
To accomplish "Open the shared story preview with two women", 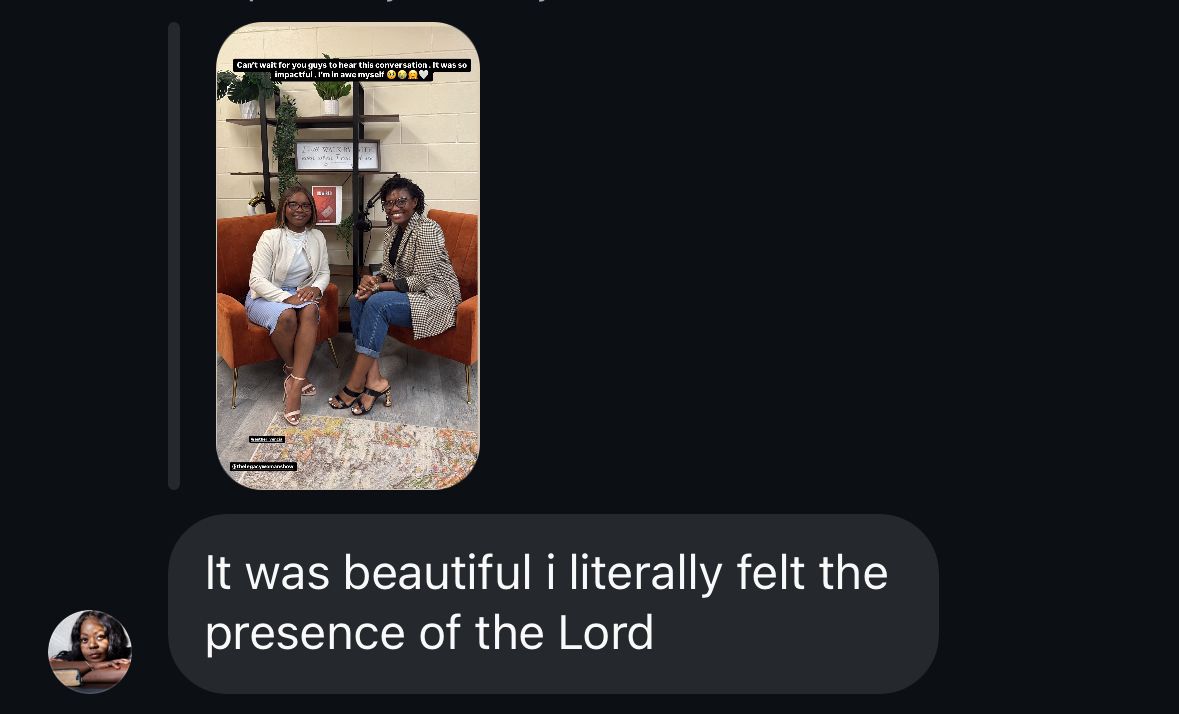I will tap(348, 256).
